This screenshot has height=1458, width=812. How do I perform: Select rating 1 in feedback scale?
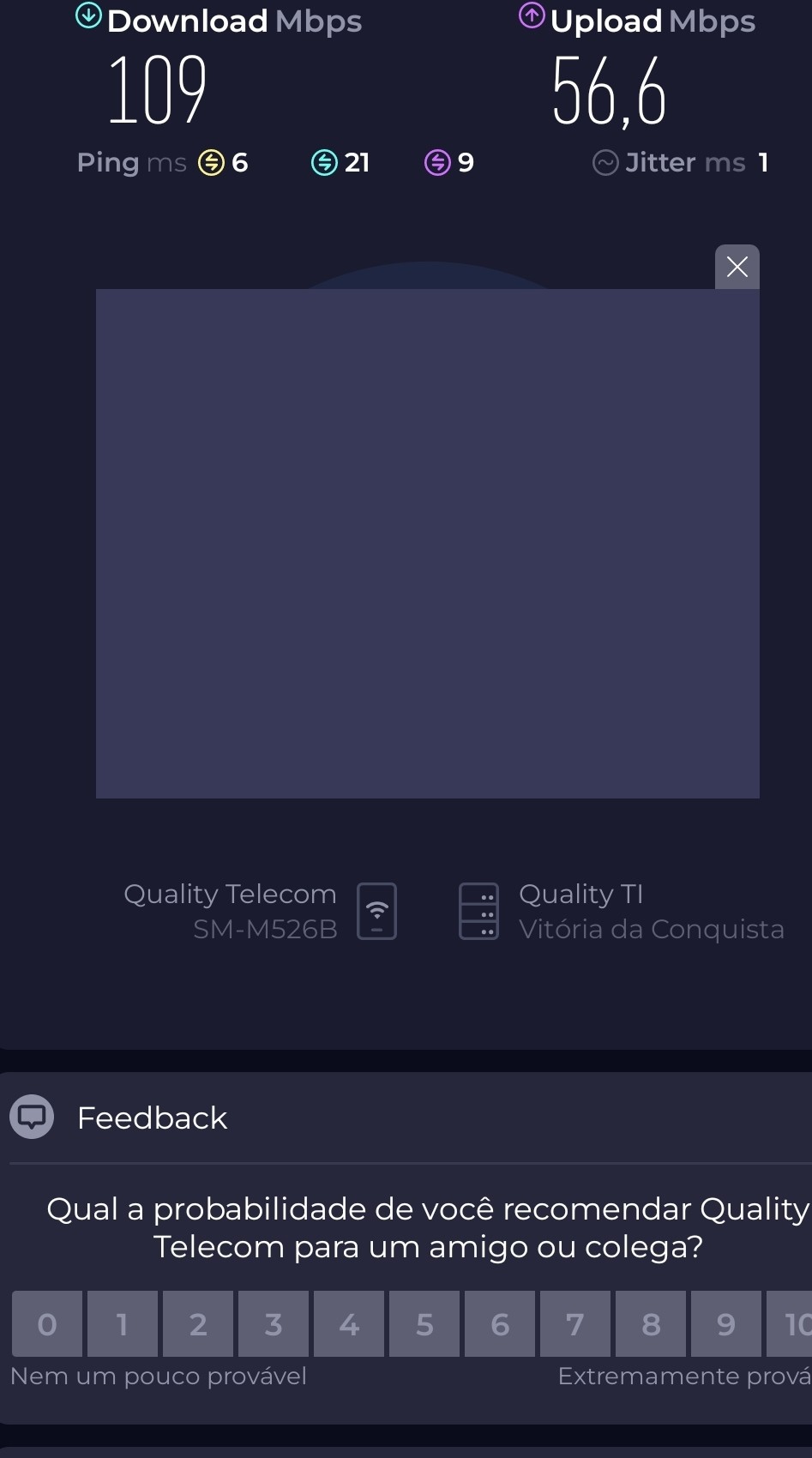point(123,1323)
